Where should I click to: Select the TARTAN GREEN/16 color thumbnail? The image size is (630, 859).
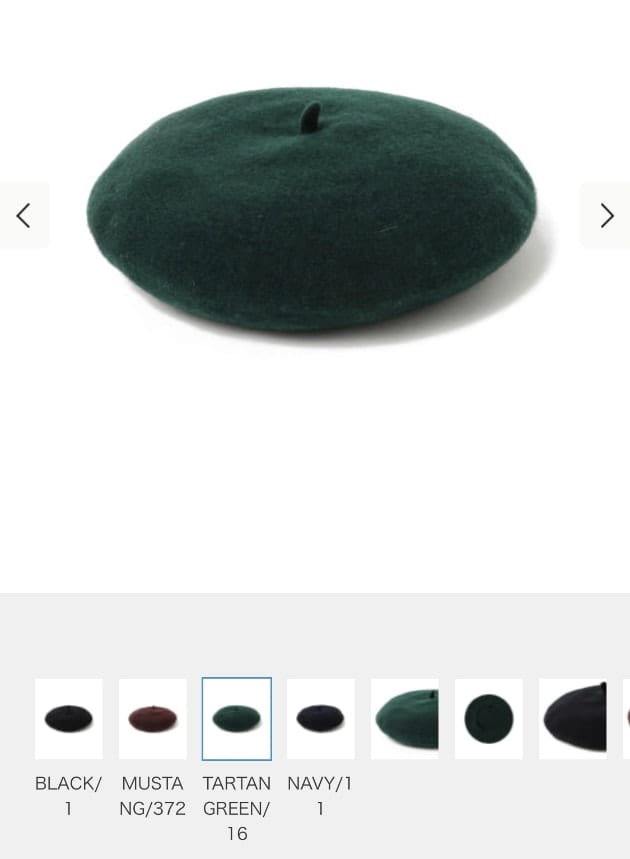237,718
